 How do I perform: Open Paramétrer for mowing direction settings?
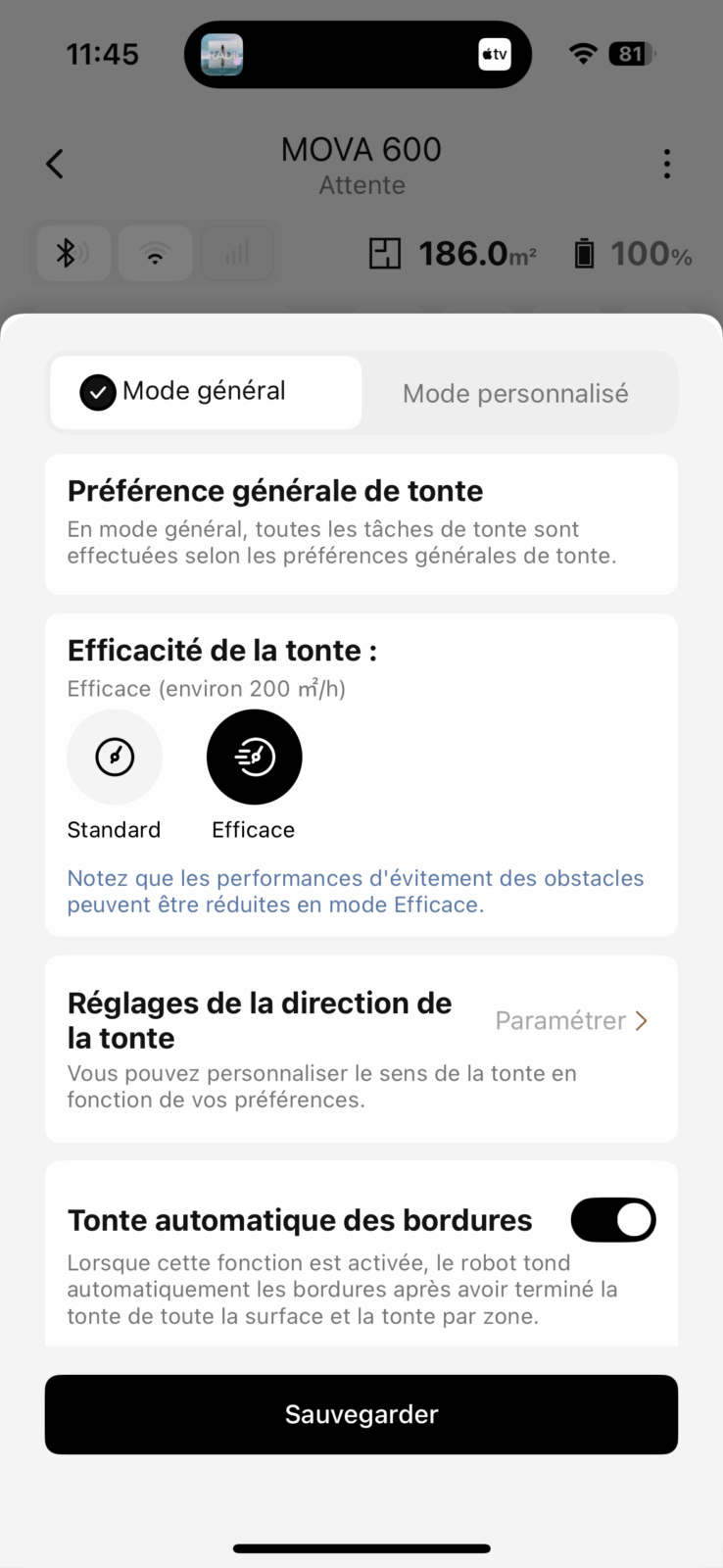pyautogui.click(x=572, y=1020)
